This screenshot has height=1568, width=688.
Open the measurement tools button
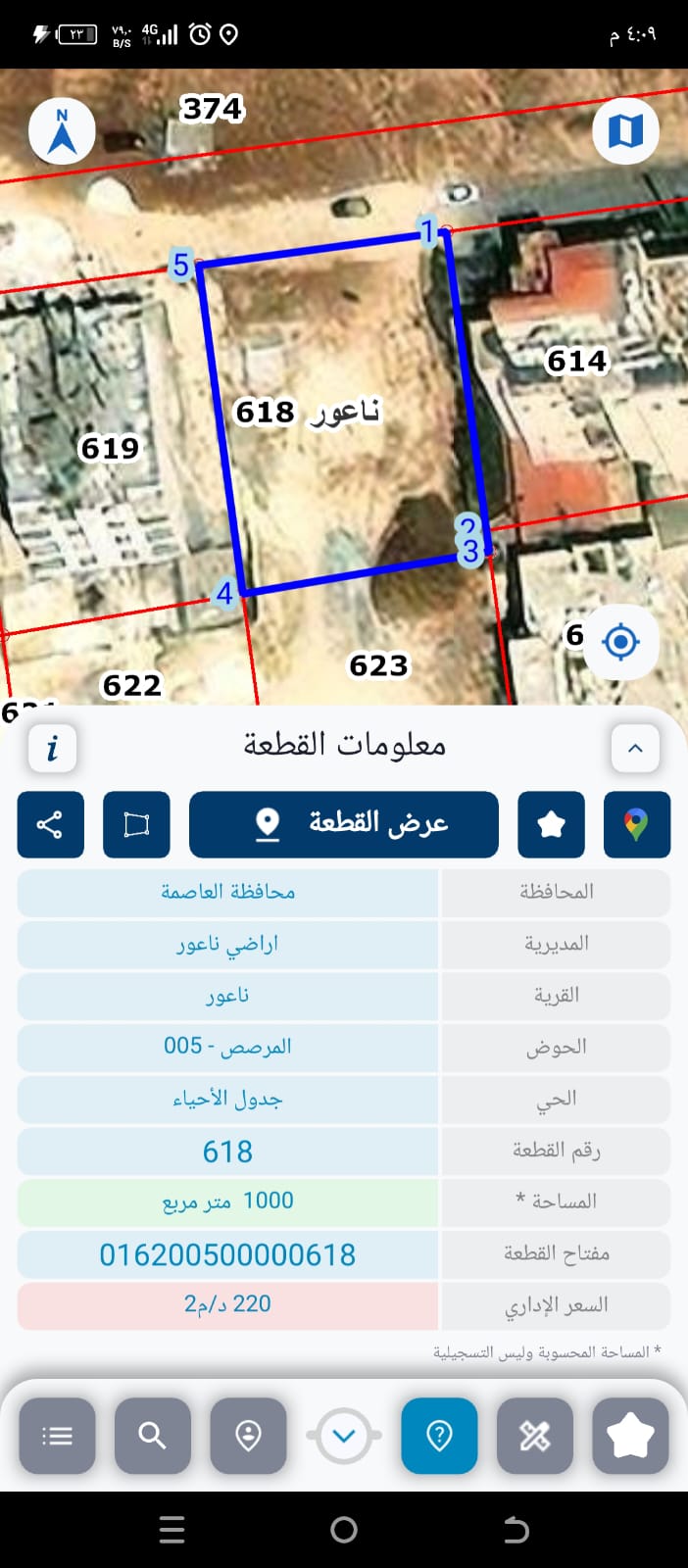coord(534,1436)
